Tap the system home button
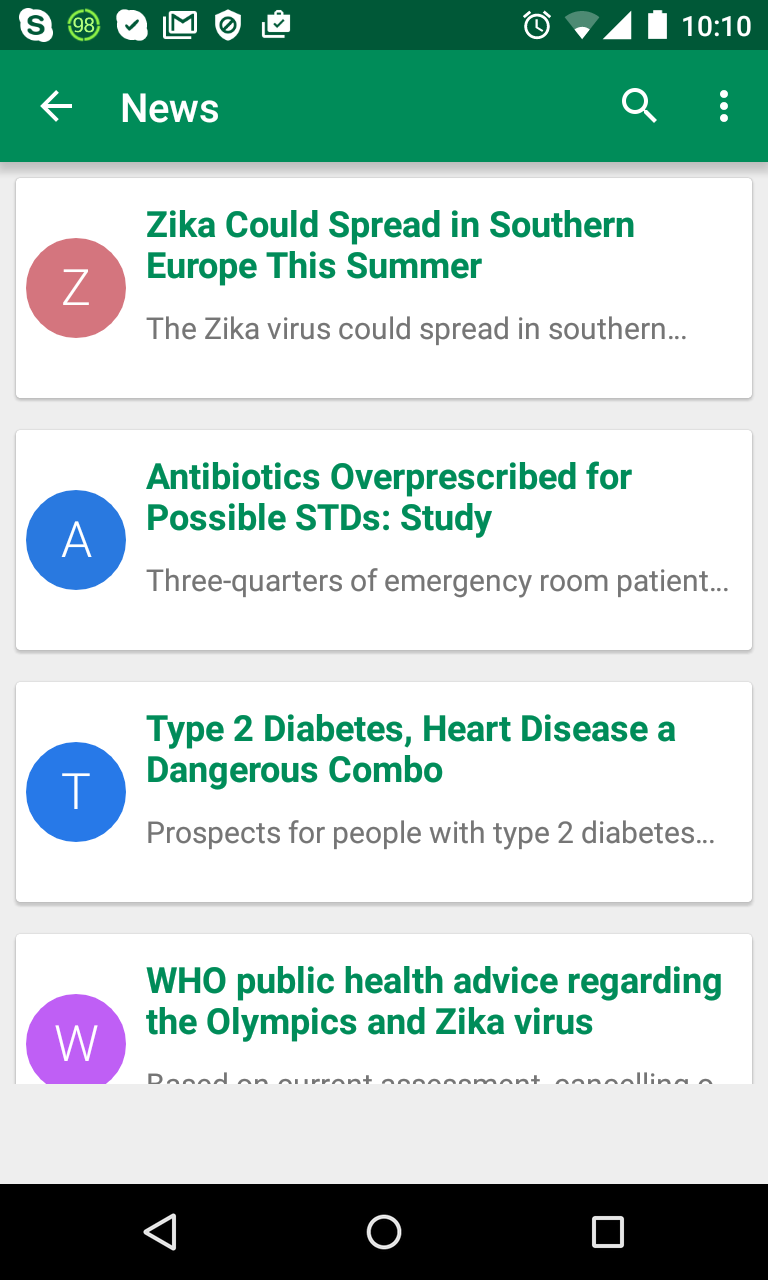768x1280 pixels. [384, 1232]
